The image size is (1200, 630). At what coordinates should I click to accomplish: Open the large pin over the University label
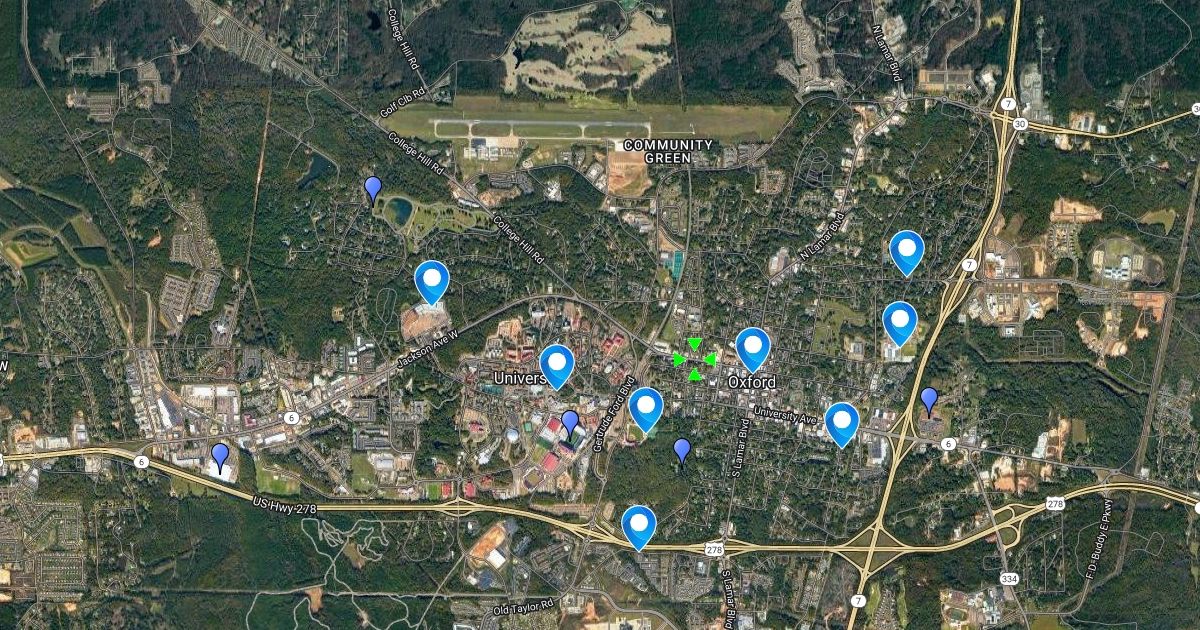[x=556, y=365]
